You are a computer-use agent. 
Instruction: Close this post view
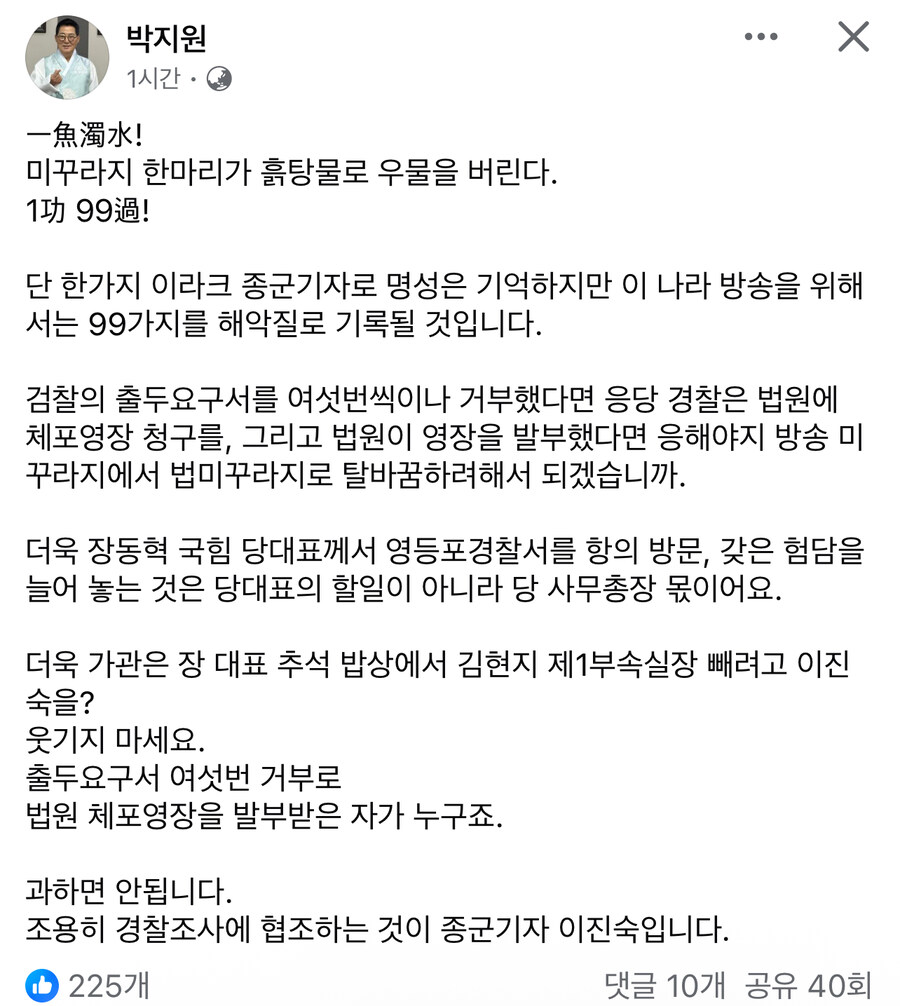click(x=853, y=38)
